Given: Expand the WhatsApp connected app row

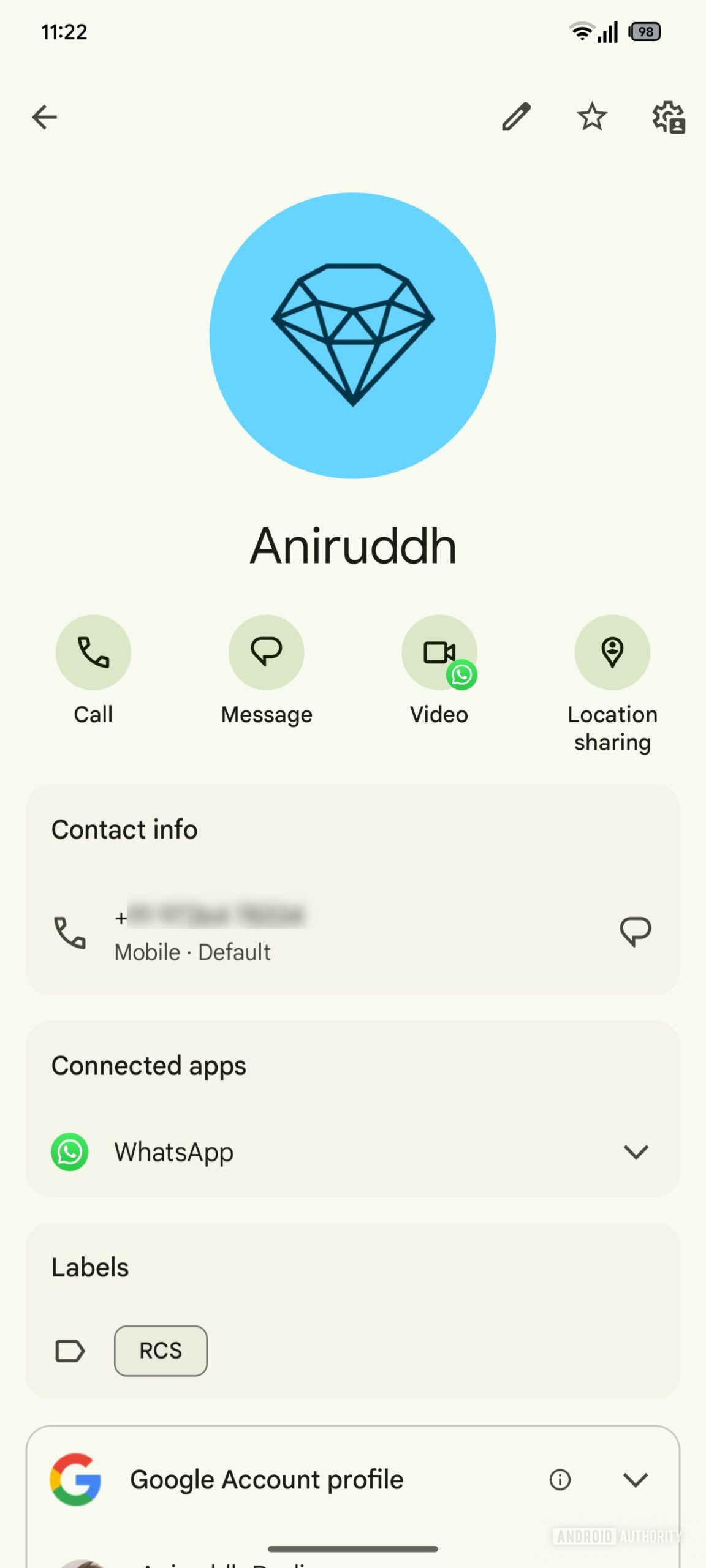Looking at the screenshot, I should tap(636, 1152).
